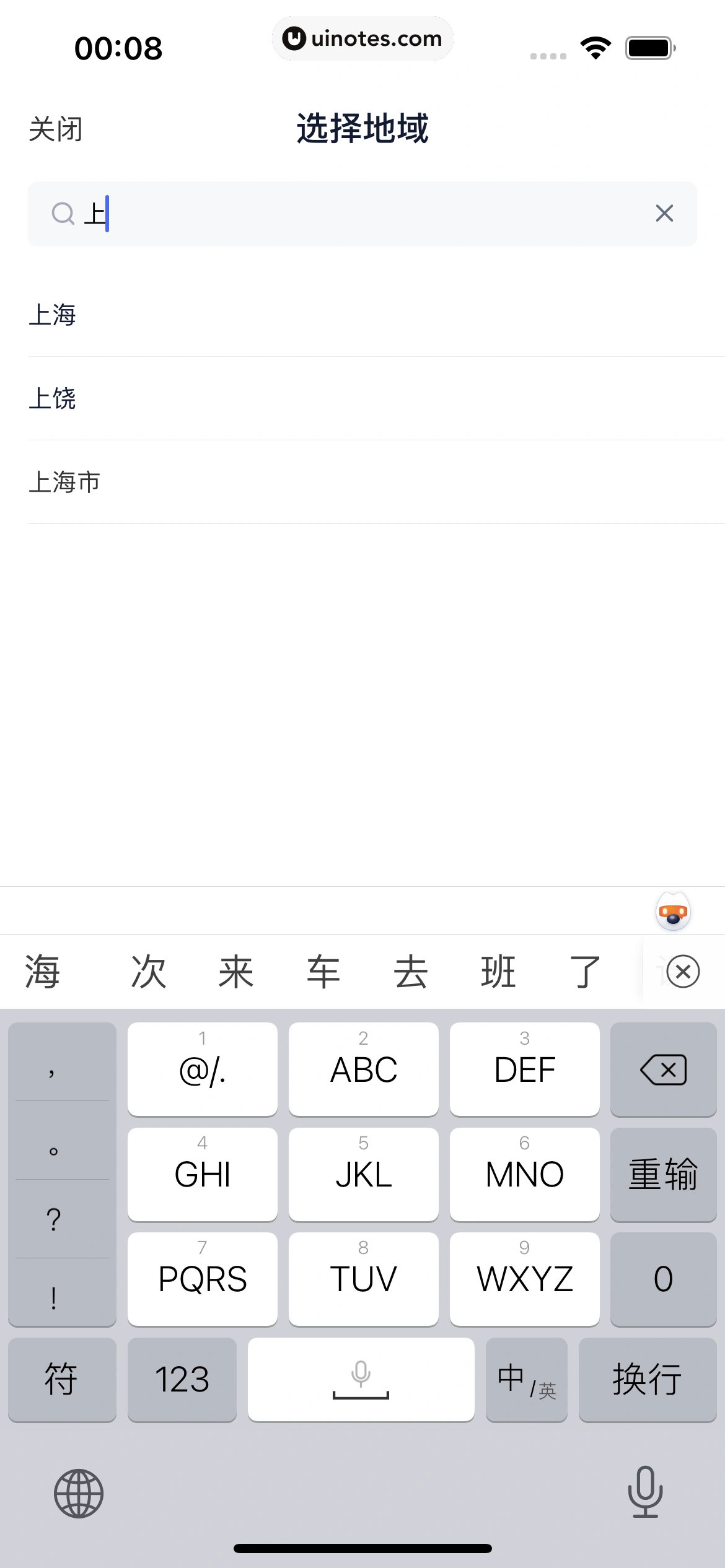725x1568 pixels.
Task: Choose 上海市 from the results
Action: (64, 482)
